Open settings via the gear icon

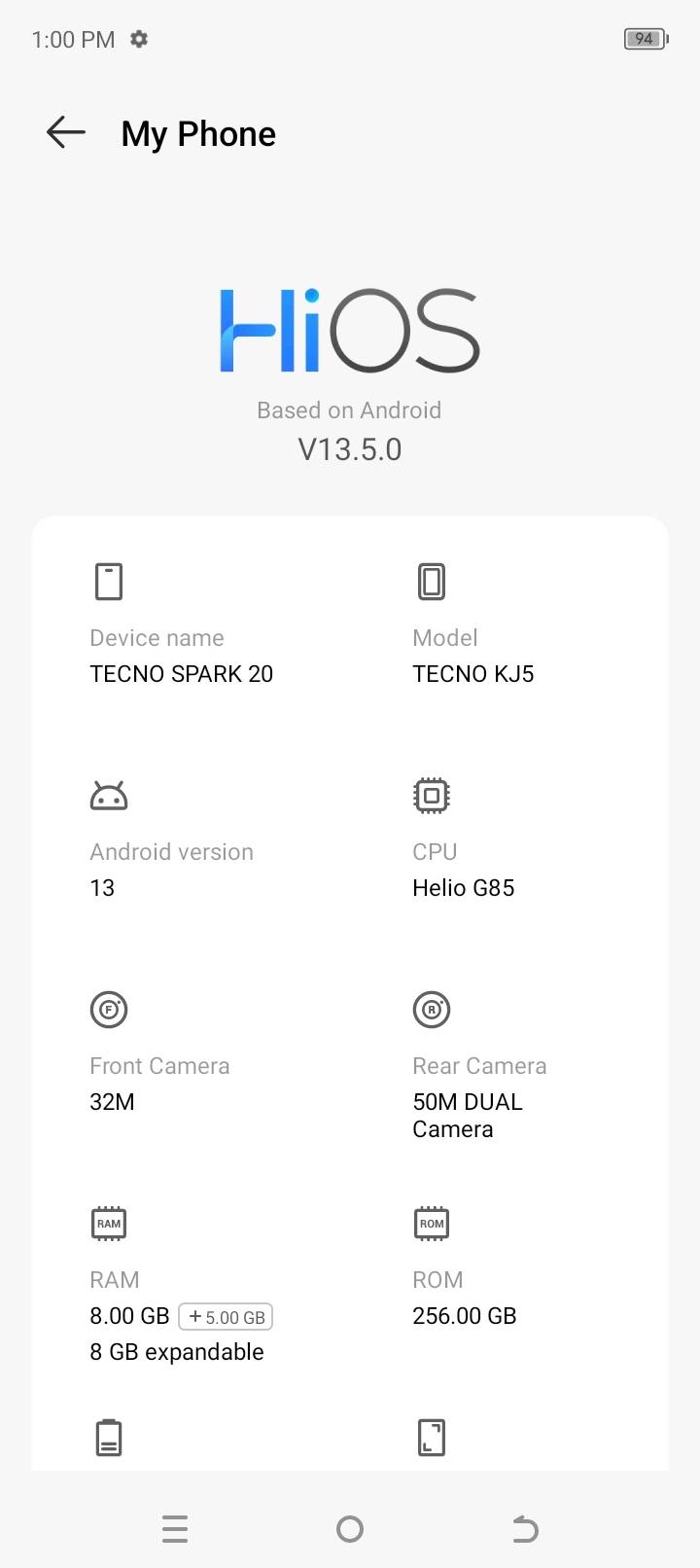(138, 39)
